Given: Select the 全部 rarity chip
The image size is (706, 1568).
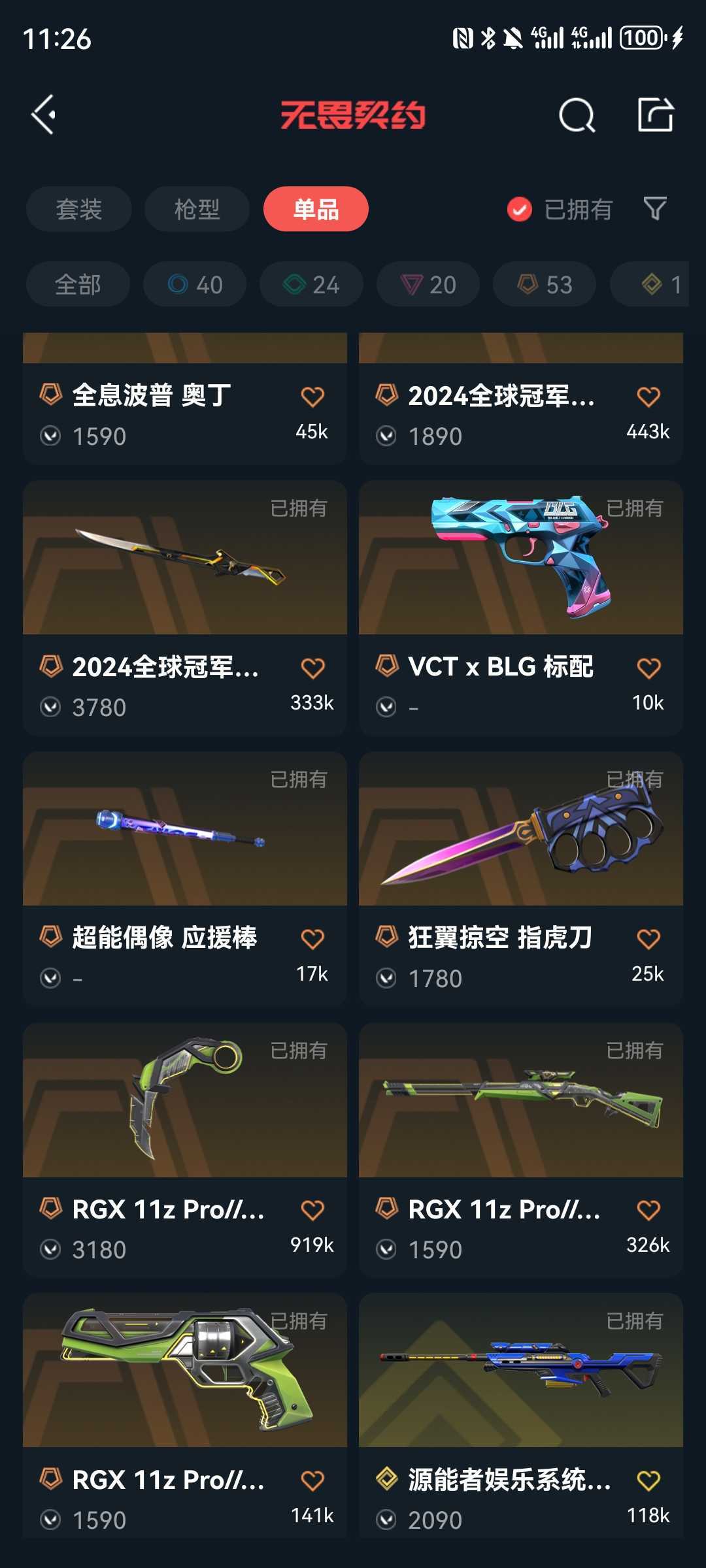Looking at the screenshot, I should [x=78, y=284].
